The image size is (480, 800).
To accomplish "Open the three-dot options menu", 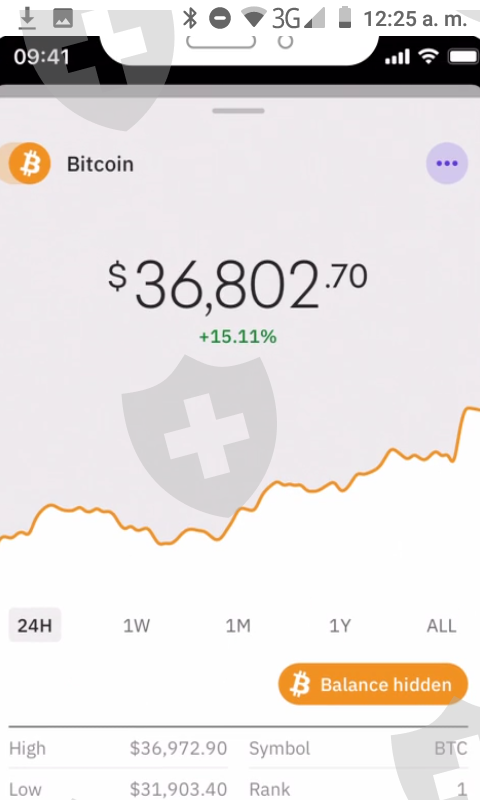I will pyautogui.click(x=447, y=163).
